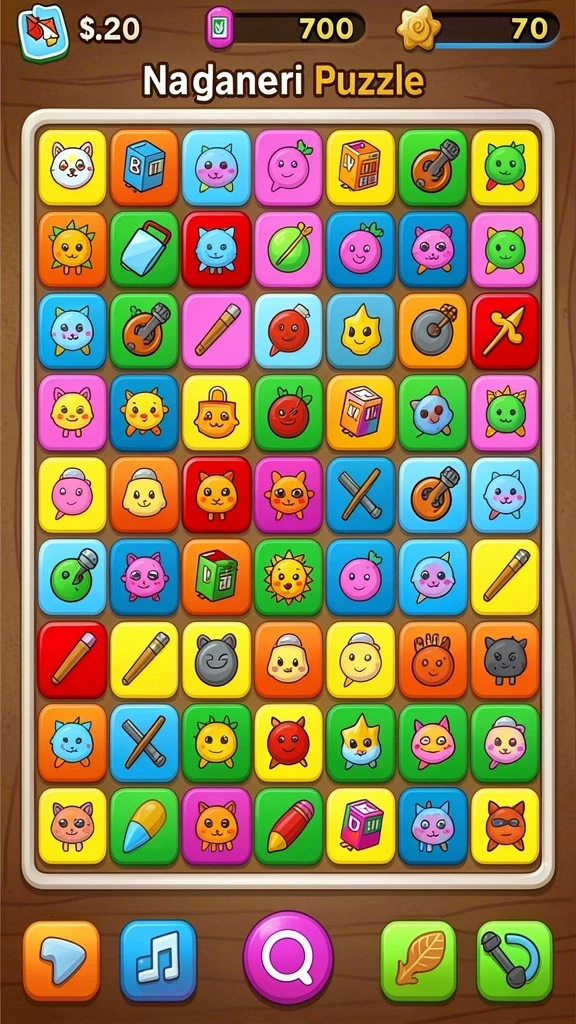
Task: Select the white cat on yellow tile
Action: [x=72, y=167]
